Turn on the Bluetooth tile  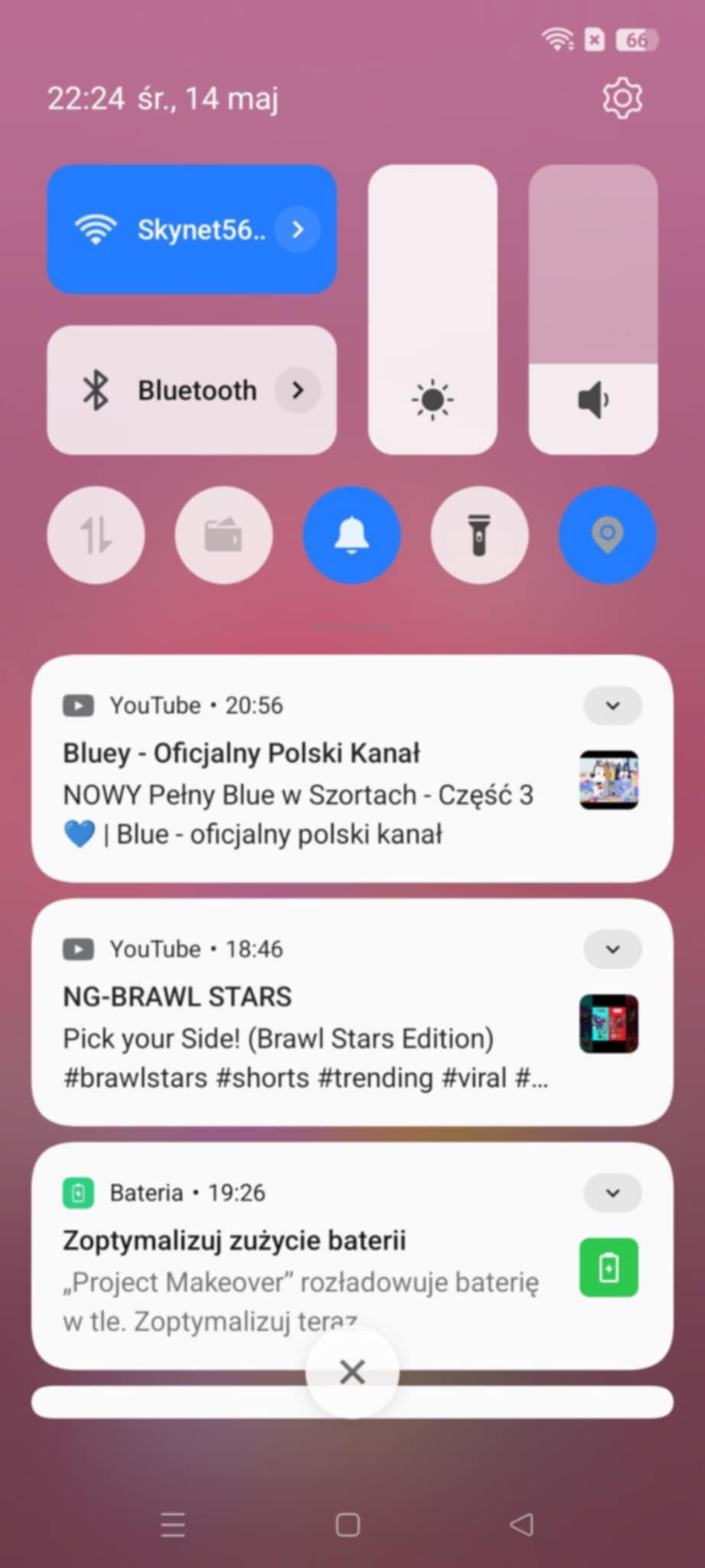point(168,390)
